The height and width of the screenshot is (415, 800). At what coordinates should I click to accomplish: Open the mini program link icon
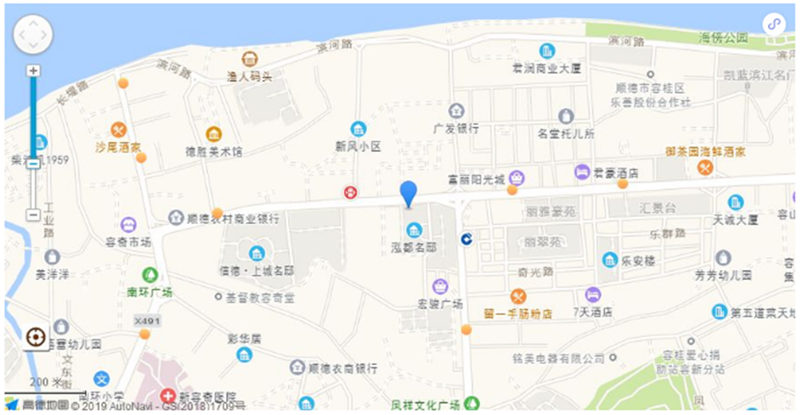(775, 24)
